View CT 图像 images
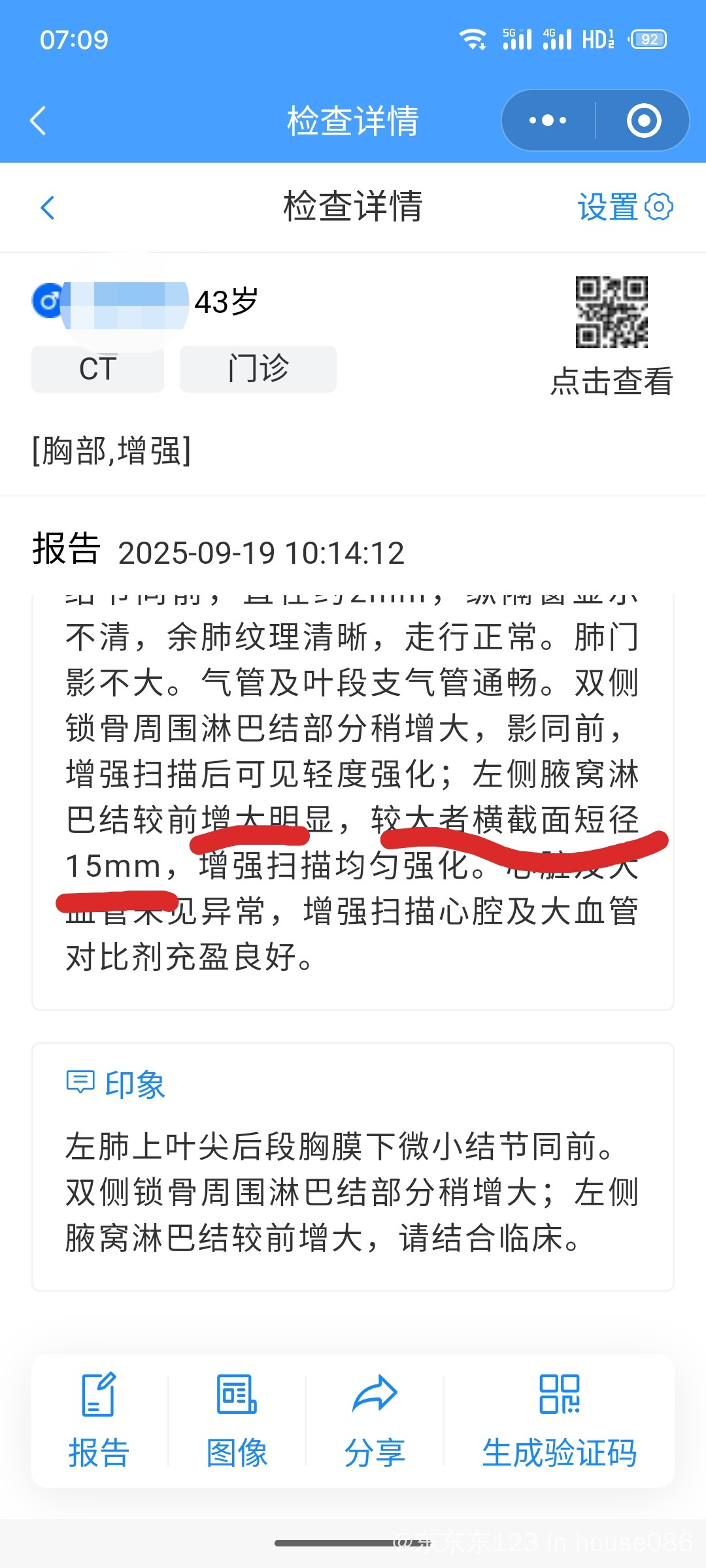This screenshot has height=1568, width=706. (237, 1420)
